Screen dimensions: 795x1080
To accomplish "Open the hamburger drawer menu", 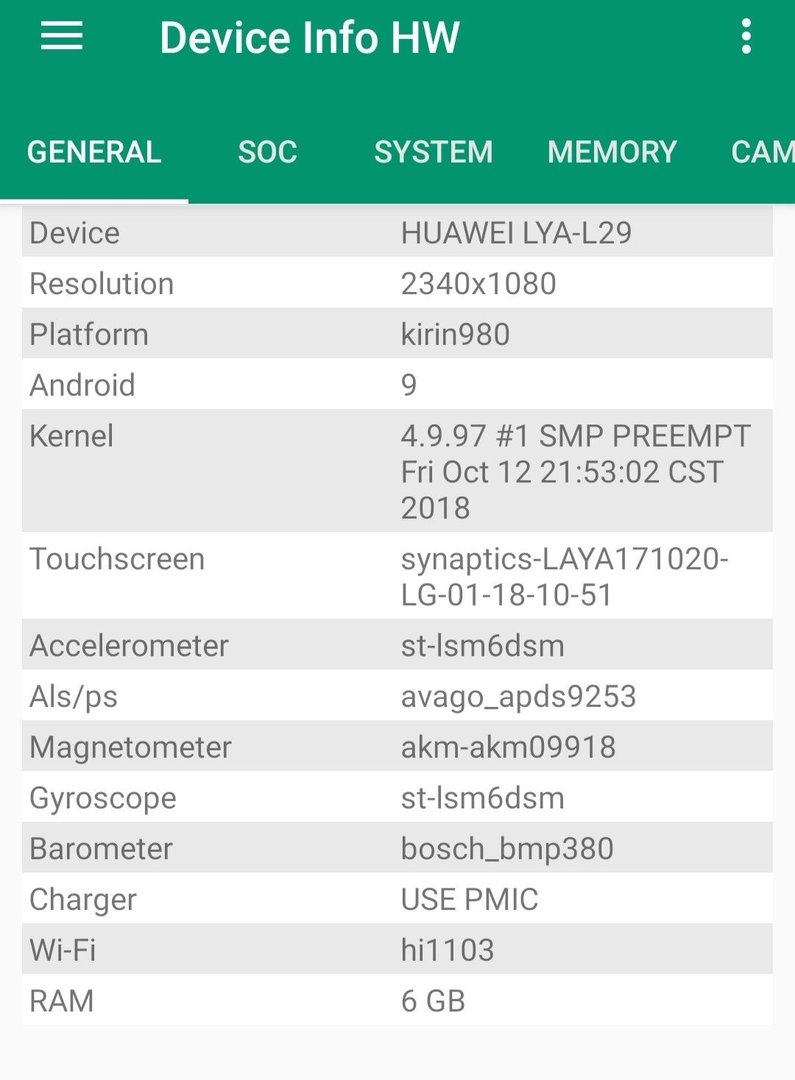I will coord(62,37).
